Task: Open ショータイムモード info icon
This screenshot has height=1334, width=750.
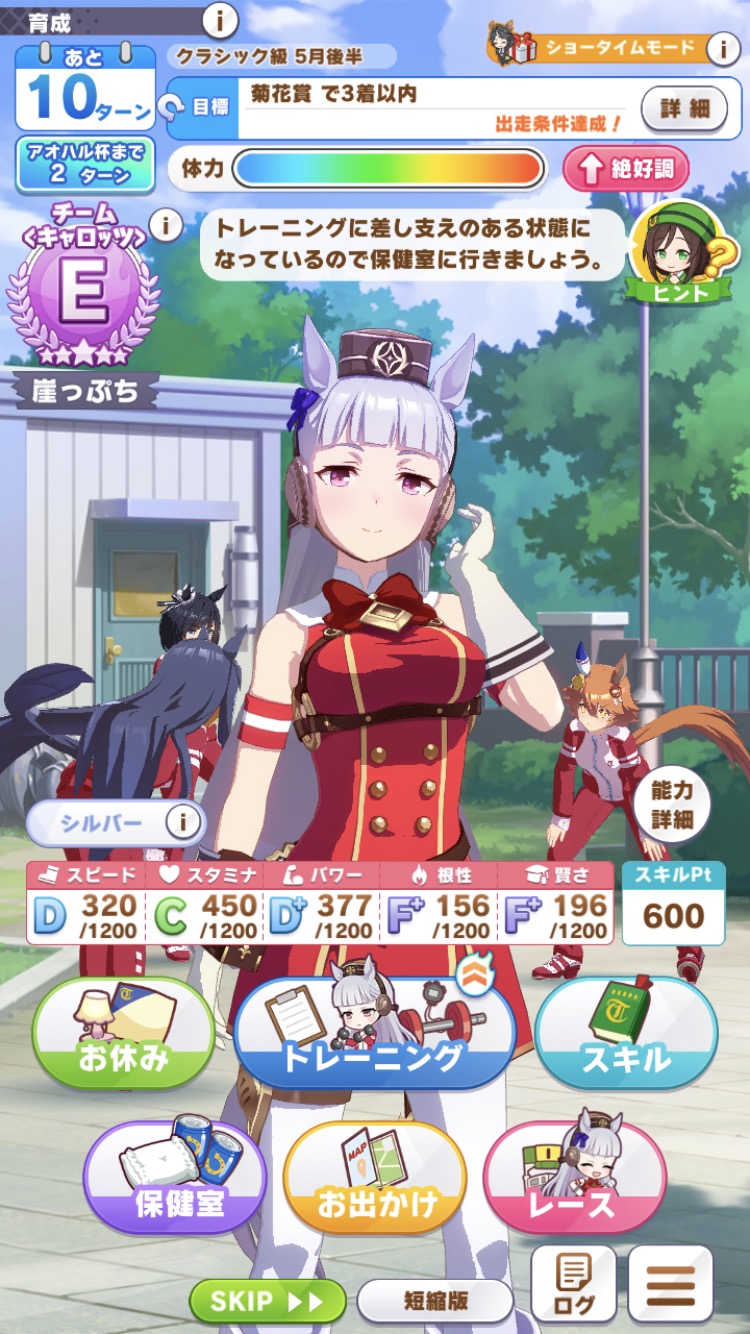Action: [723, 48]
